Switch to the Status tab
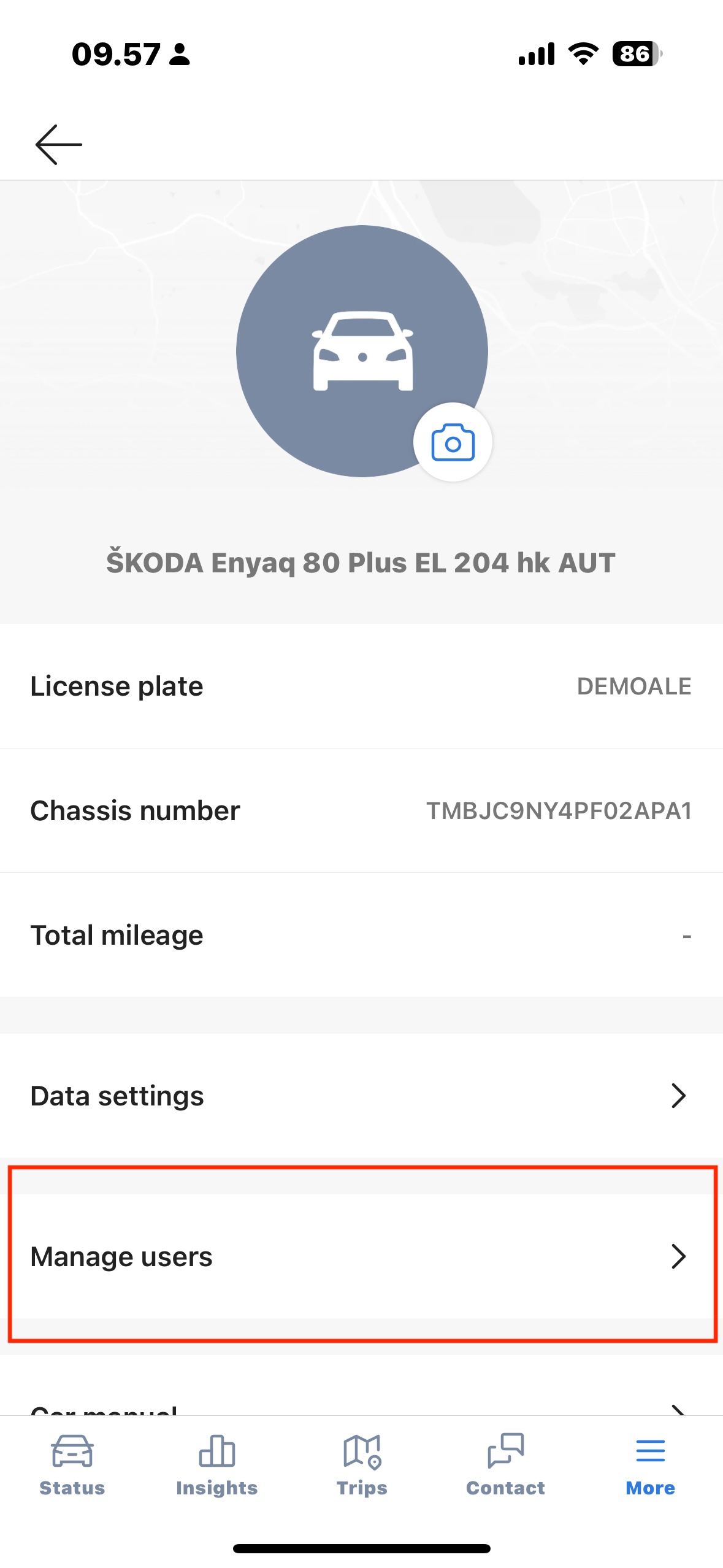Viewport: 723px width, 1568px height. pos(72,1465)
